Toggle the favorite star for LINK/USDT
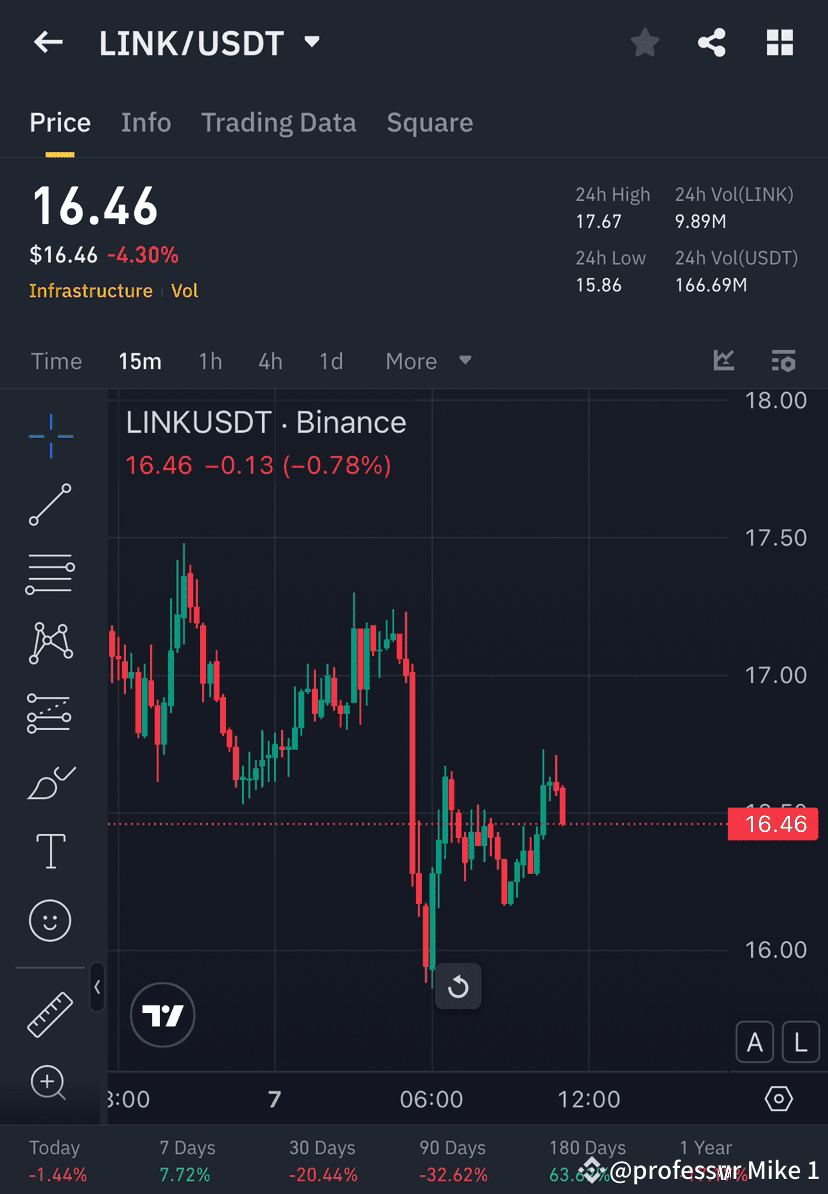Screen dimensions: 828x1194 click(644, 42)
